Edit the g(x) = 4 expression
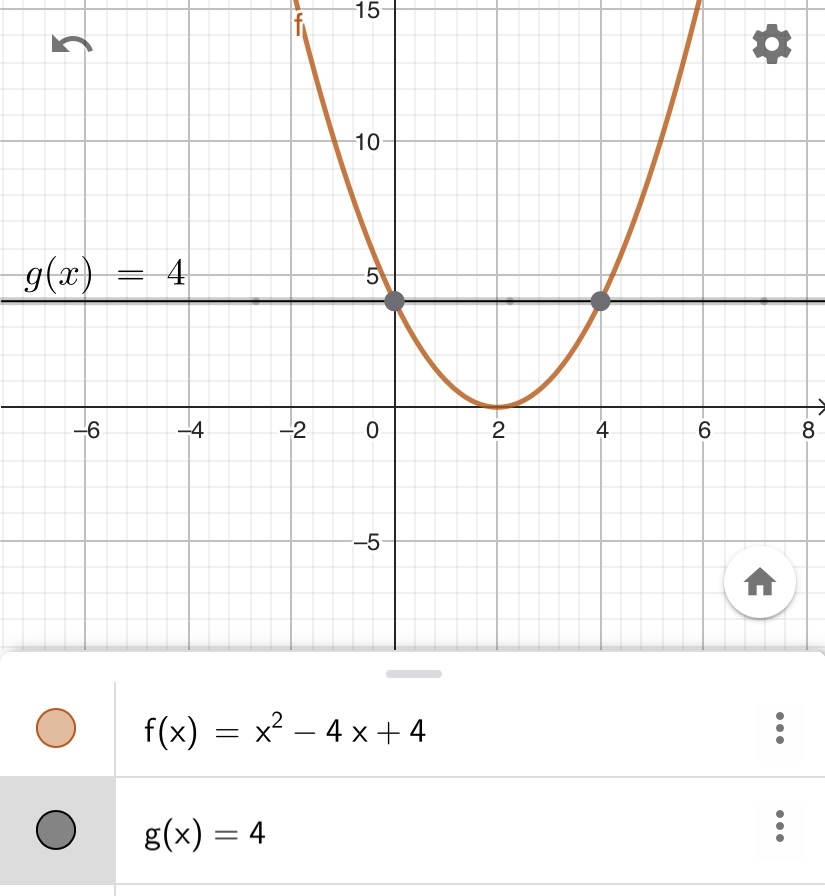 (x=205, y=833)
